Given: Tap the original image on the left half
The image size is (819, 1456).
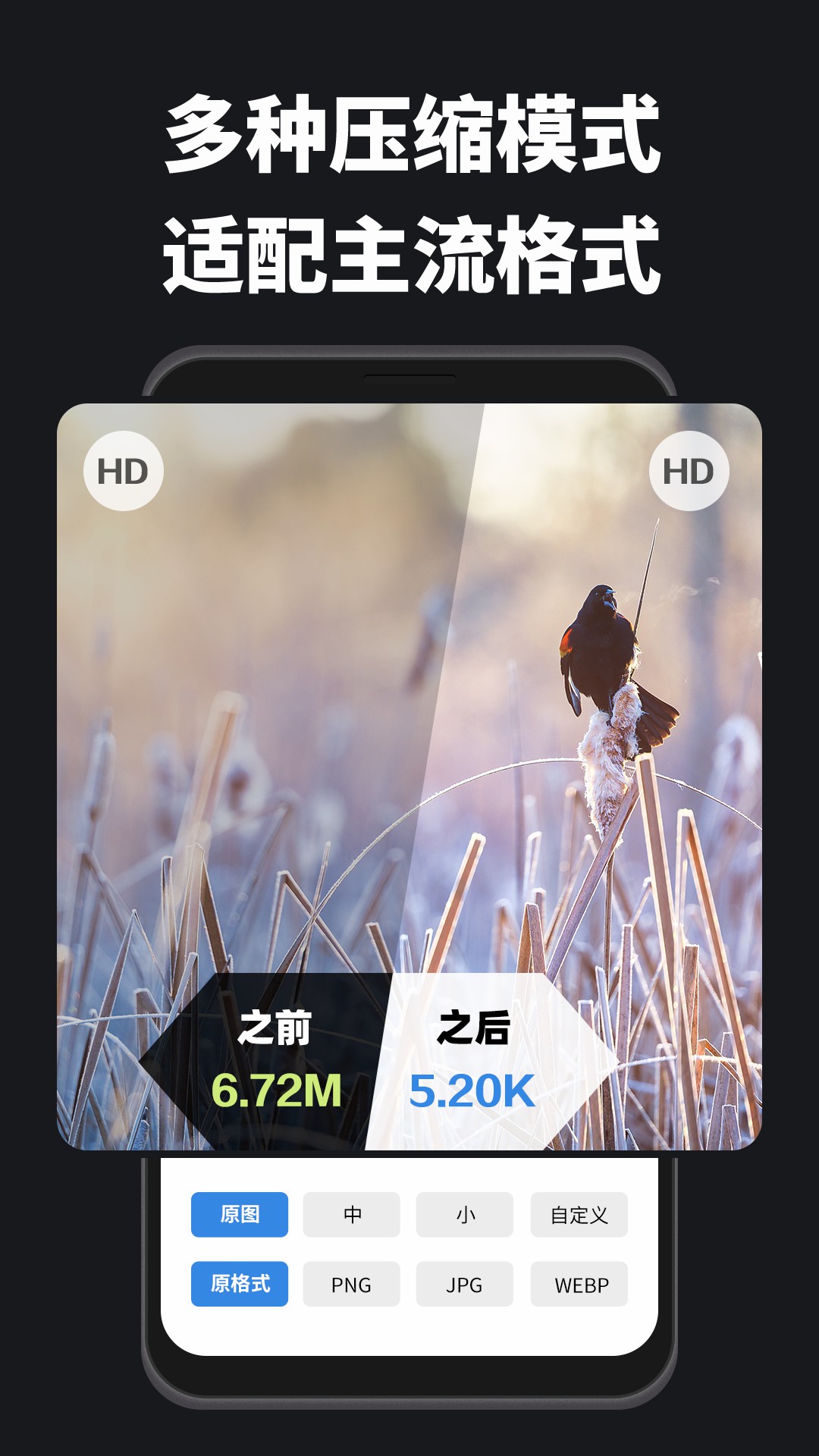Looking at the screenshot, I should click(x=227, y=720).
